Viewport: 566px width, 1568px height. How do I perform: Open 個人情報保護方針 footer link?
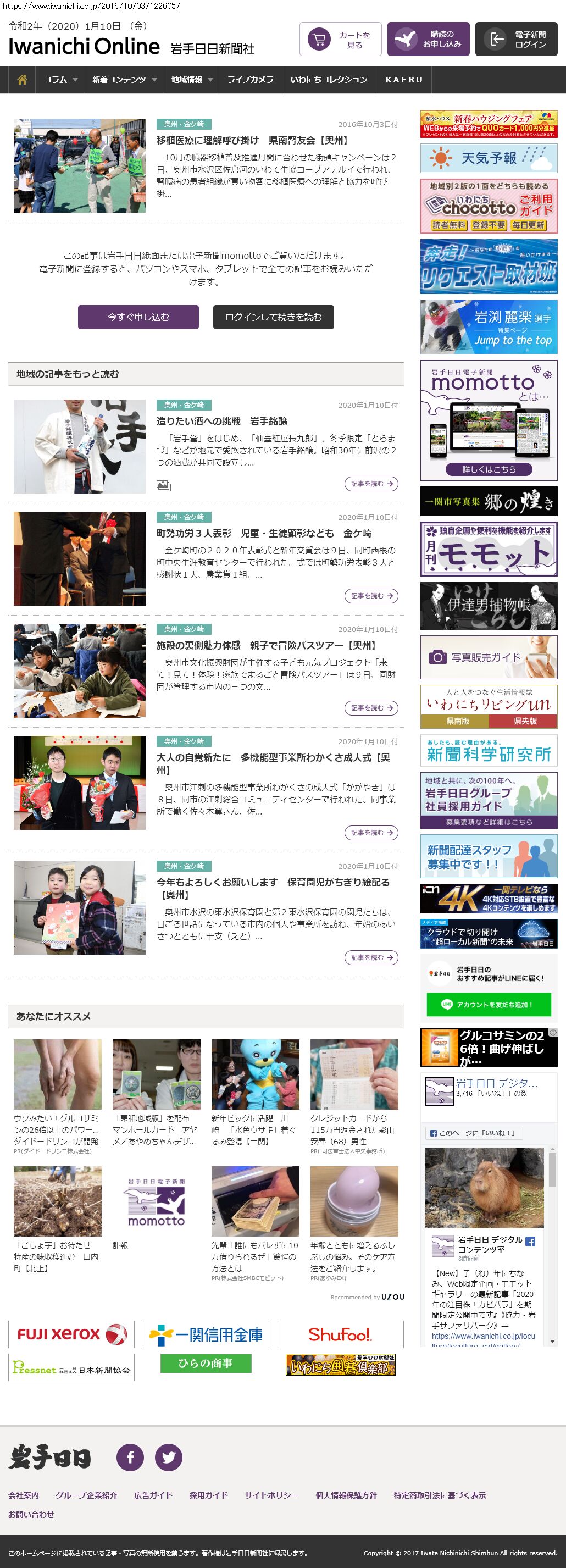(x=346, y=1495)
